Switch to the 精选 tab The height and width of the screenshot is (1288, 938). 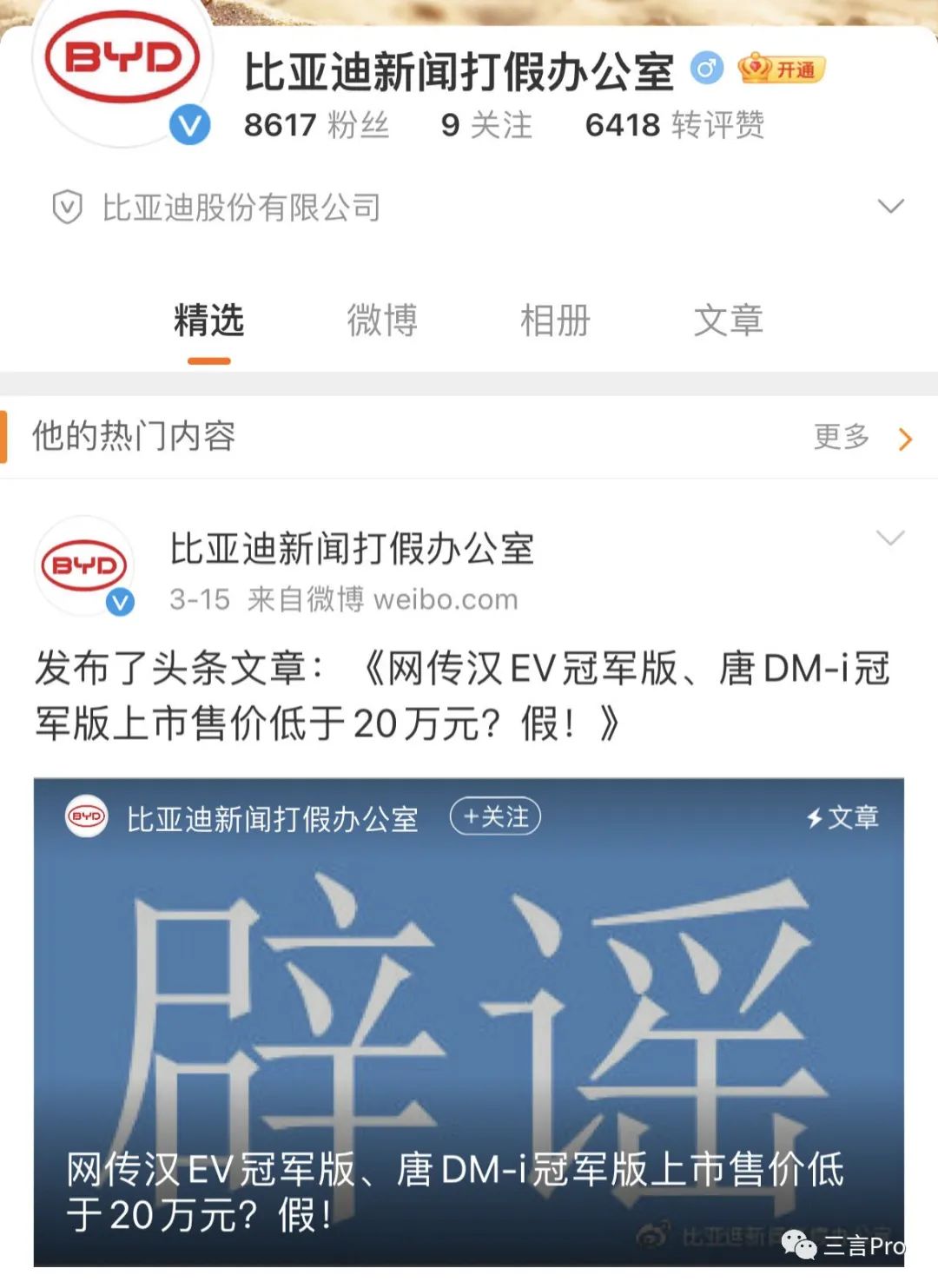tap(208, 320)
